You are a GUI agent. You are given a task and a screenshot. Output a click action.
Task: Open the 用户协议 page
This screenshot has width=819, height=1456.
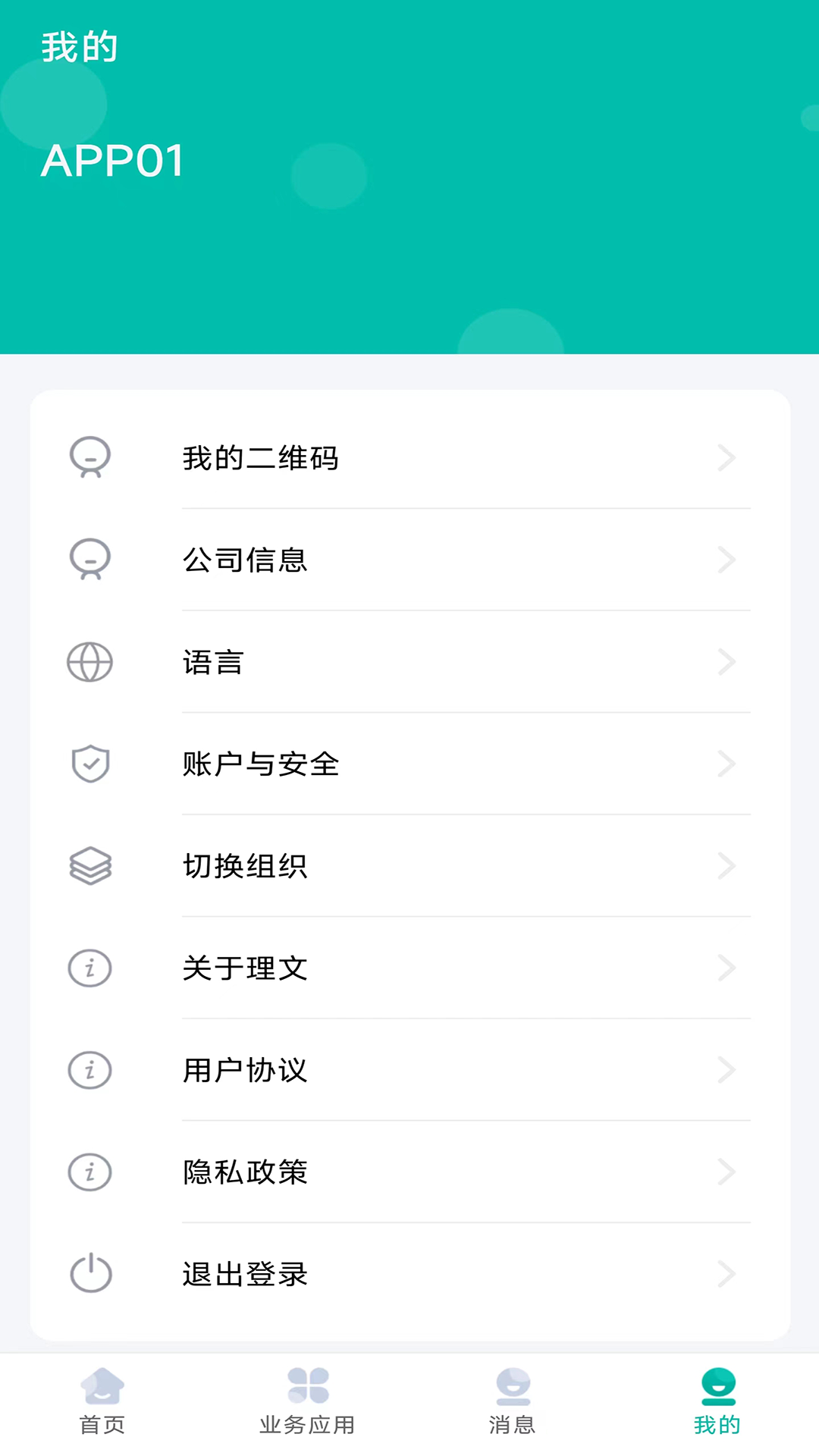click(244, 1070)
